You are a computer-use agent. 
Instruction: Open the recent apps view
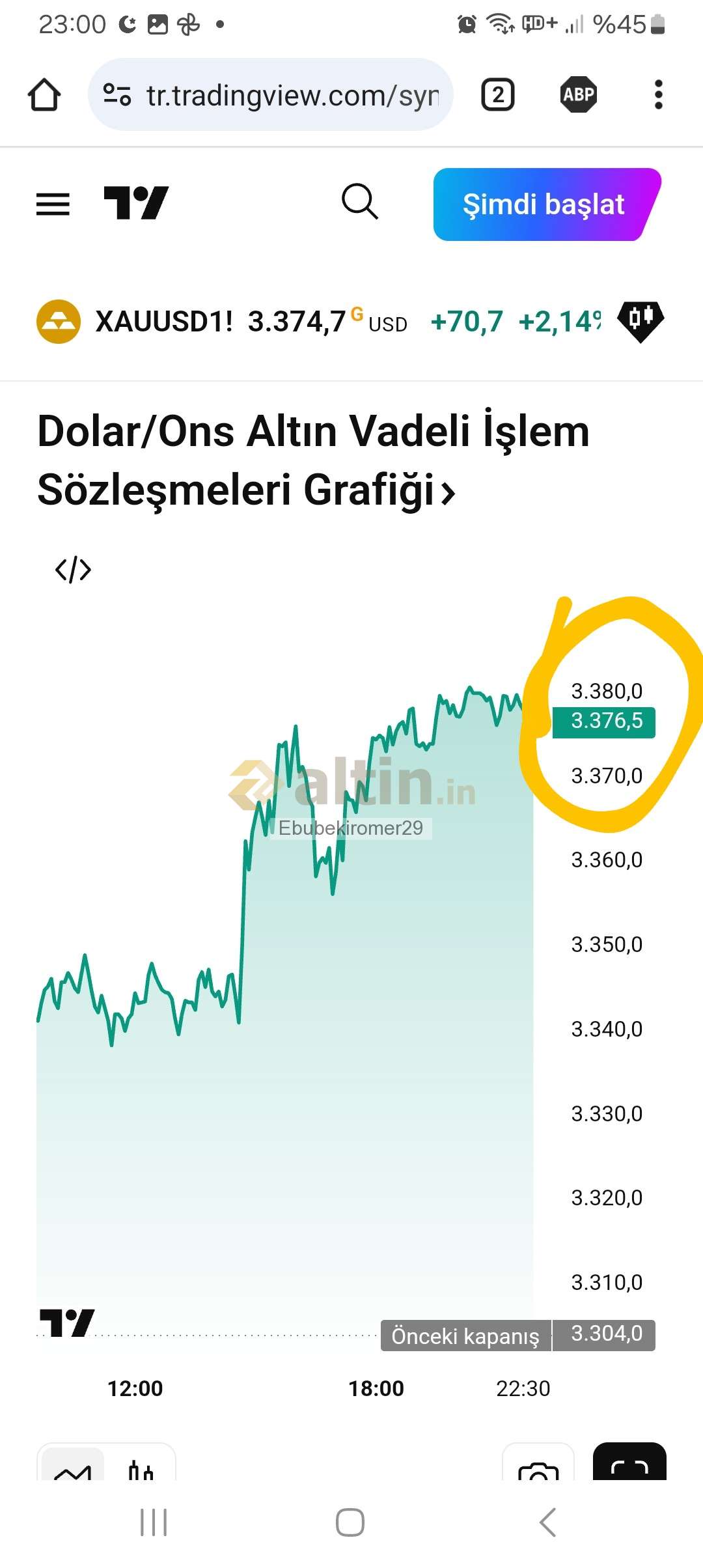(154, 1522)
